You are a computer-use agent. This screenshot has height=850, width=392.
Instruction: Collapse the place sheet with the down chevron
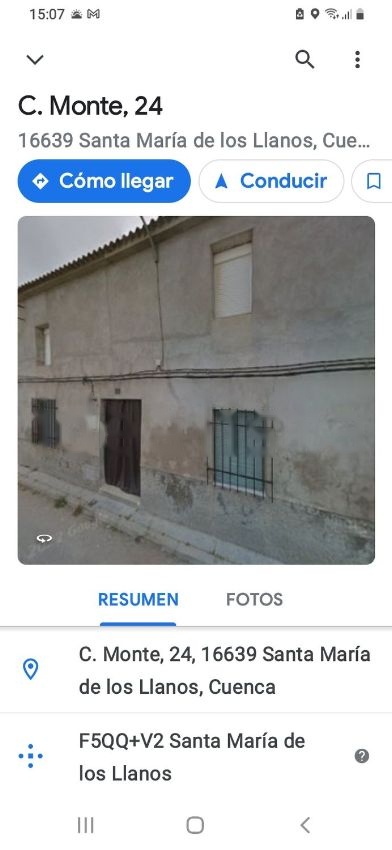[x=35, y=59]
